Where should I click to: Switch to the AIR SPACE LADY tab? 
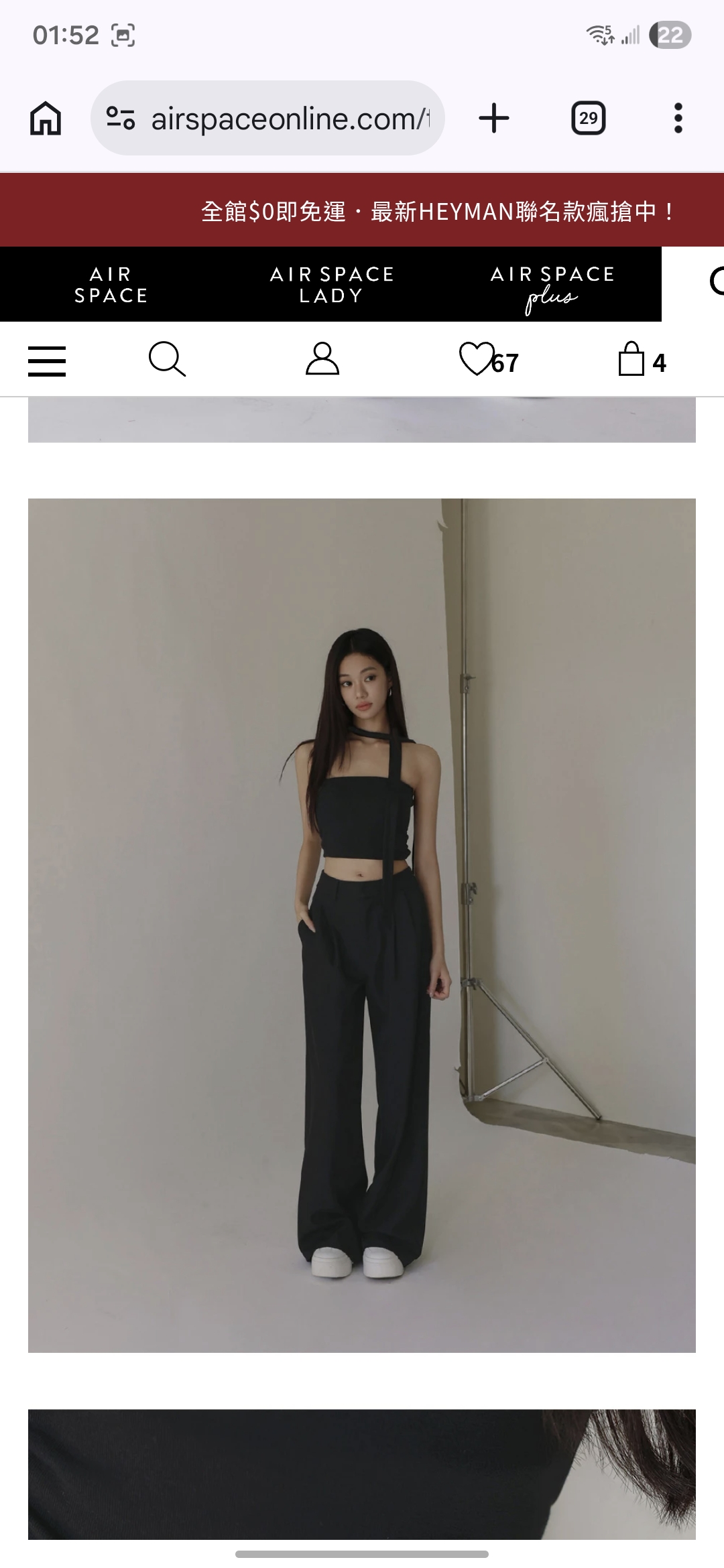(x=332, y=285)
